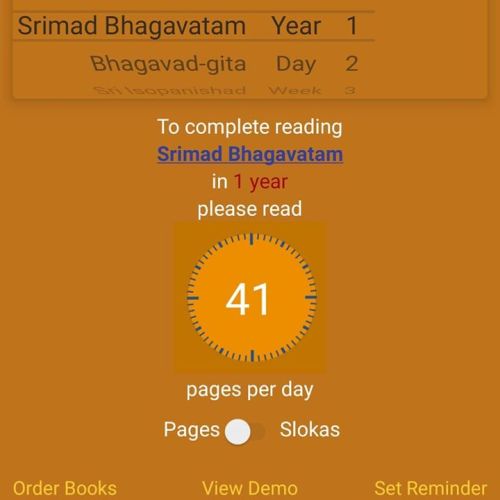This screenshot has width=500, height=500.
Task: Tap Set Reminder
Action: (431, 488)
